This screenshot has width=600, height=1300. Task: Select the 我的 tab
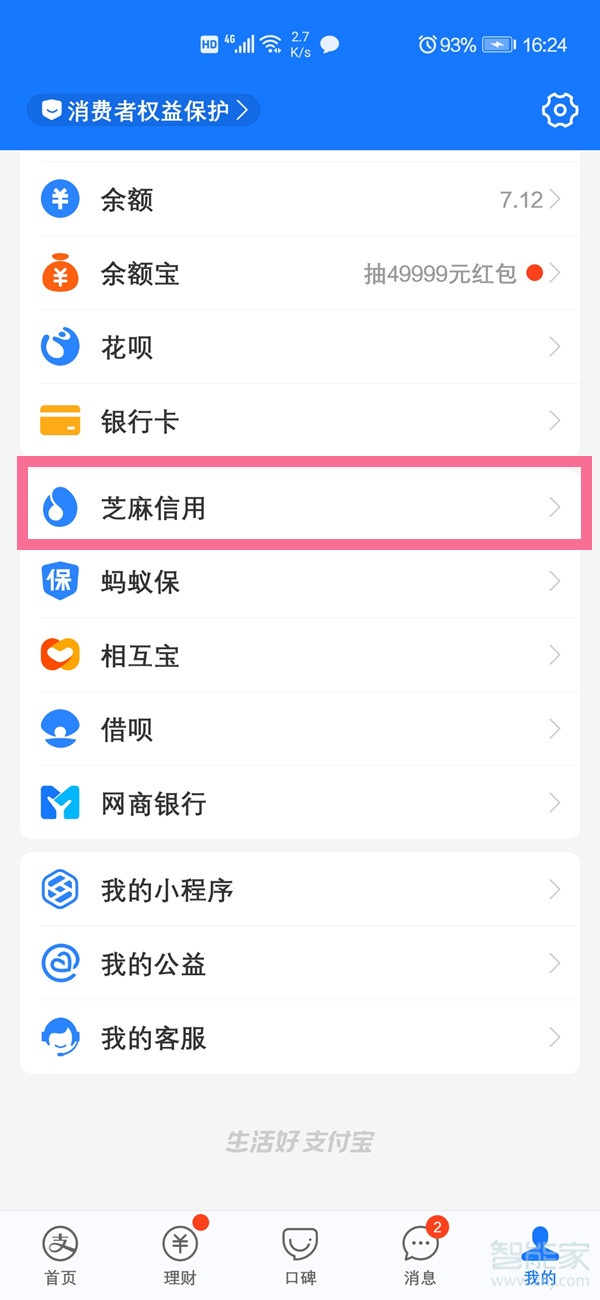pyautogui.click(x=540, y=1256)
